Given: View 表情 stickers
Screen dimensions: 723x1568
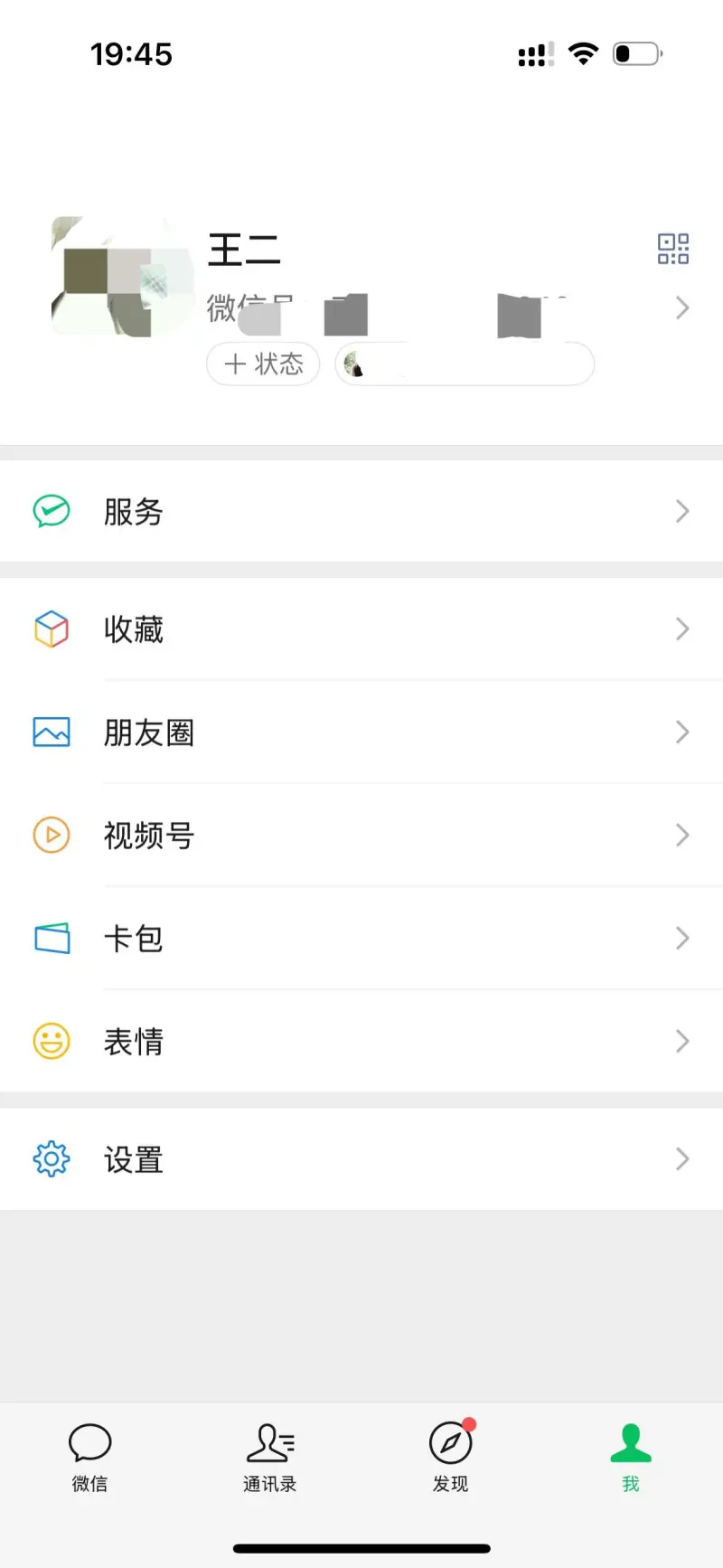Looking at the screenshot, I should [361, 1042].
